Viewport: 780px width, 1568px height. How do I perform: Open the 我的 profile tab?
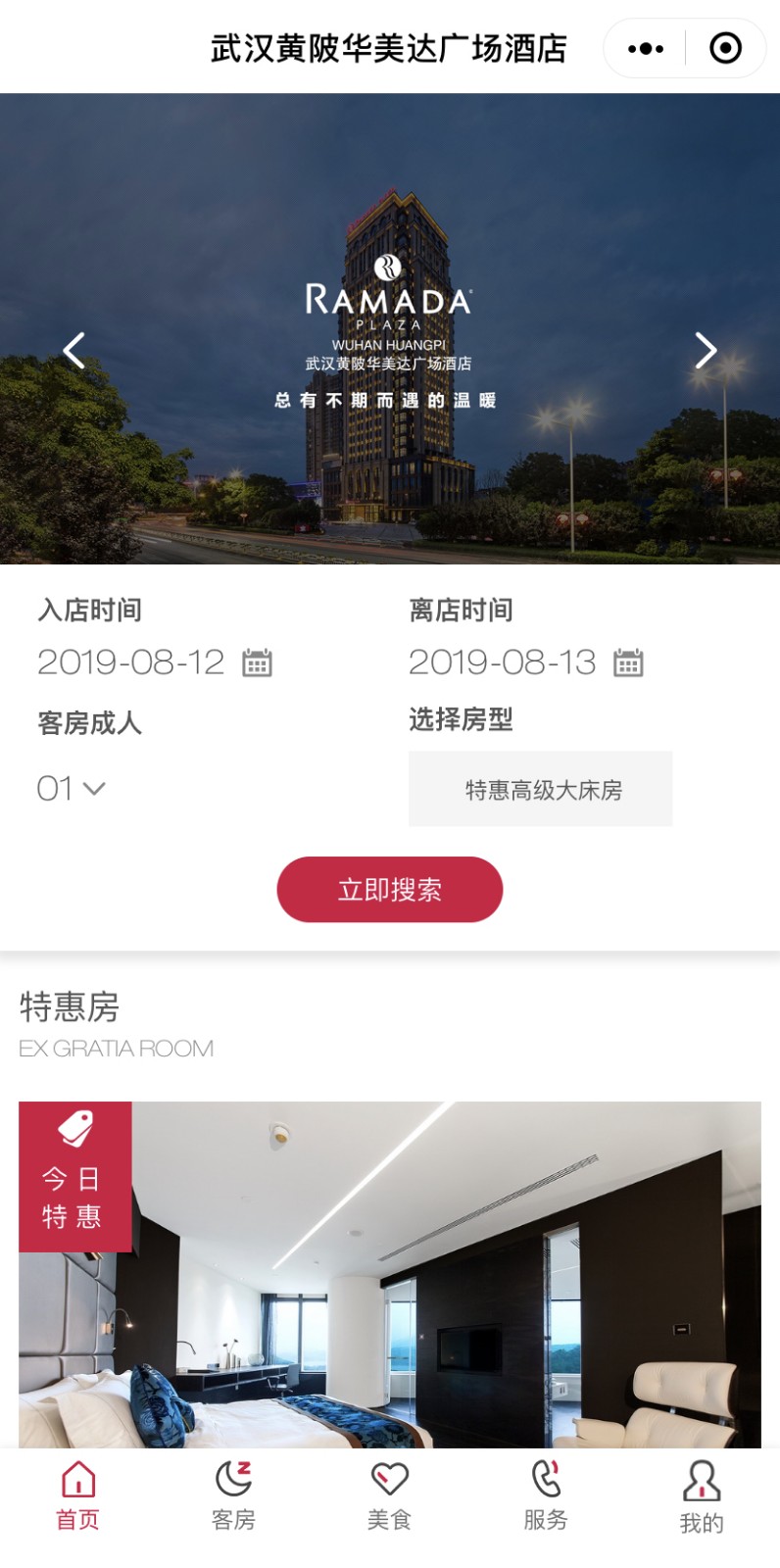tap(702, 1496)
